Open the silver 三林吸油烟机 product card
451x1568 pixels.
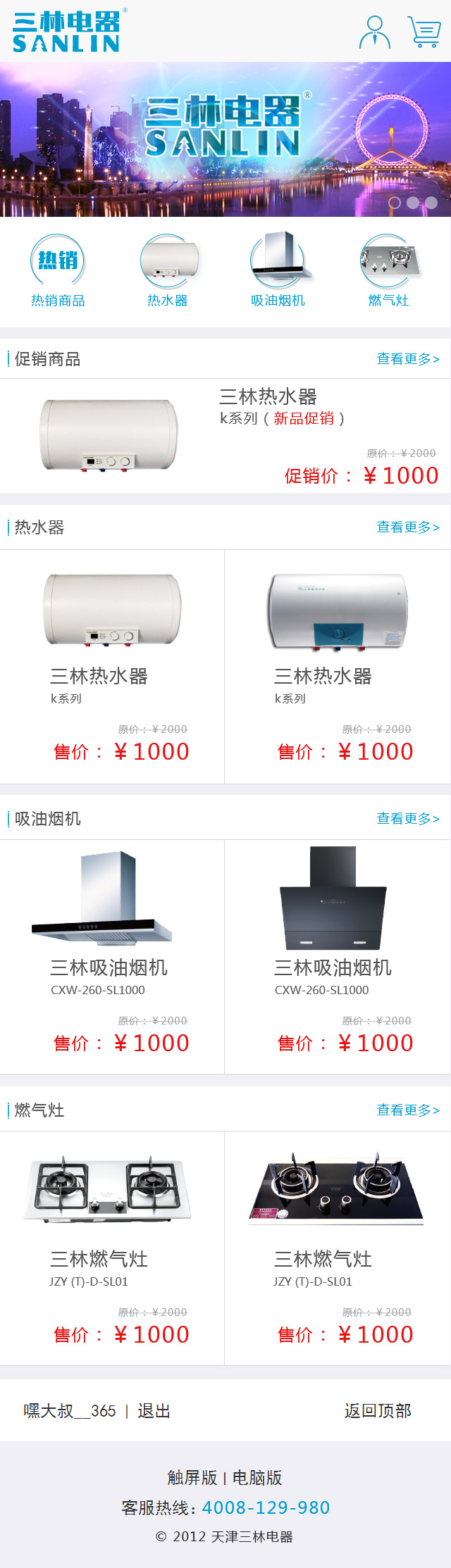(x=112, y=956)
